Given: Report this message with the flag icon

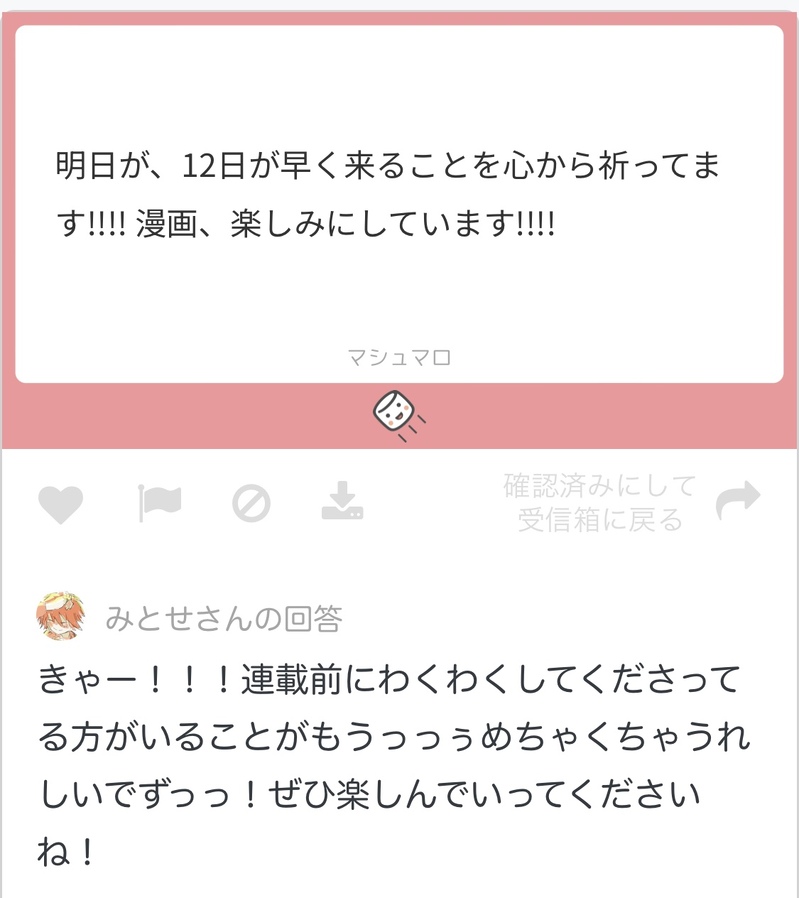Looking at the screenshot, I should point(158,503).
